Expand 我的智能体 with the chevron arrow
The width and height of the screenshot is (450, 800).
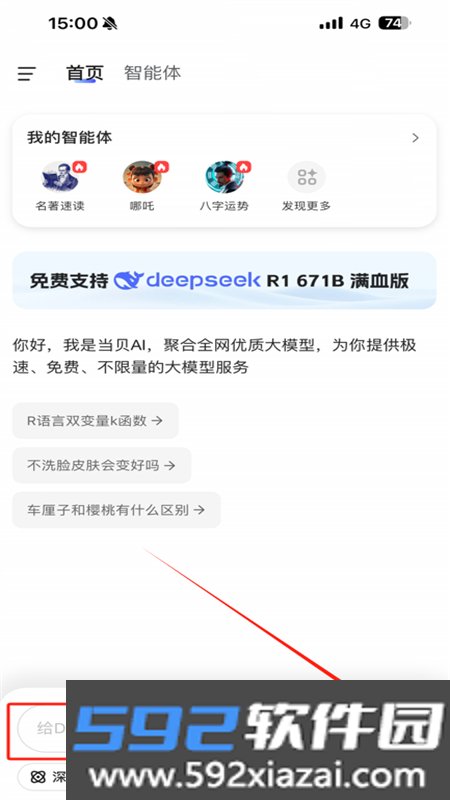pyautogui.click(x=415, y=138)
